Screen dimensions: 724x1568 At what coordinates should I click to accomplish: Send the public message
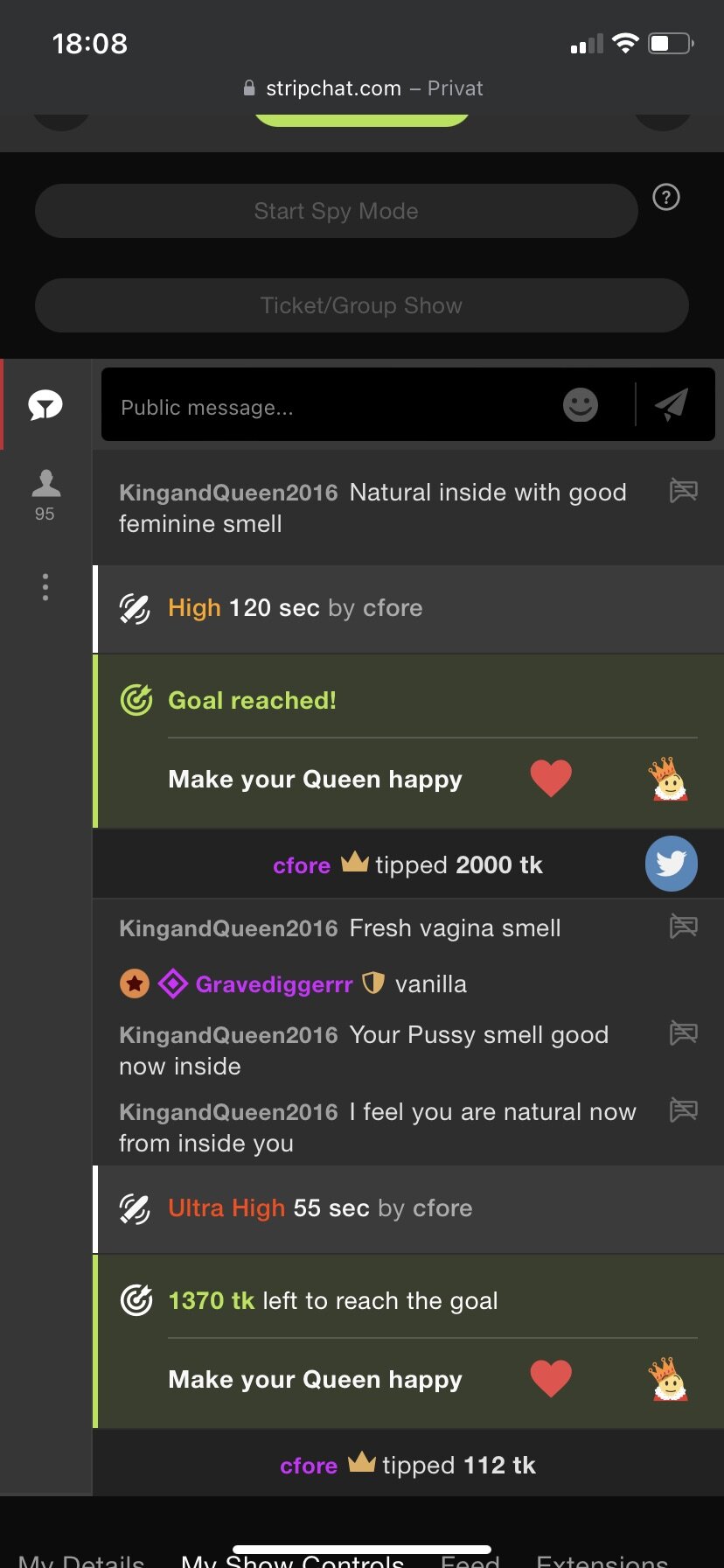click(x=672, y=404)
